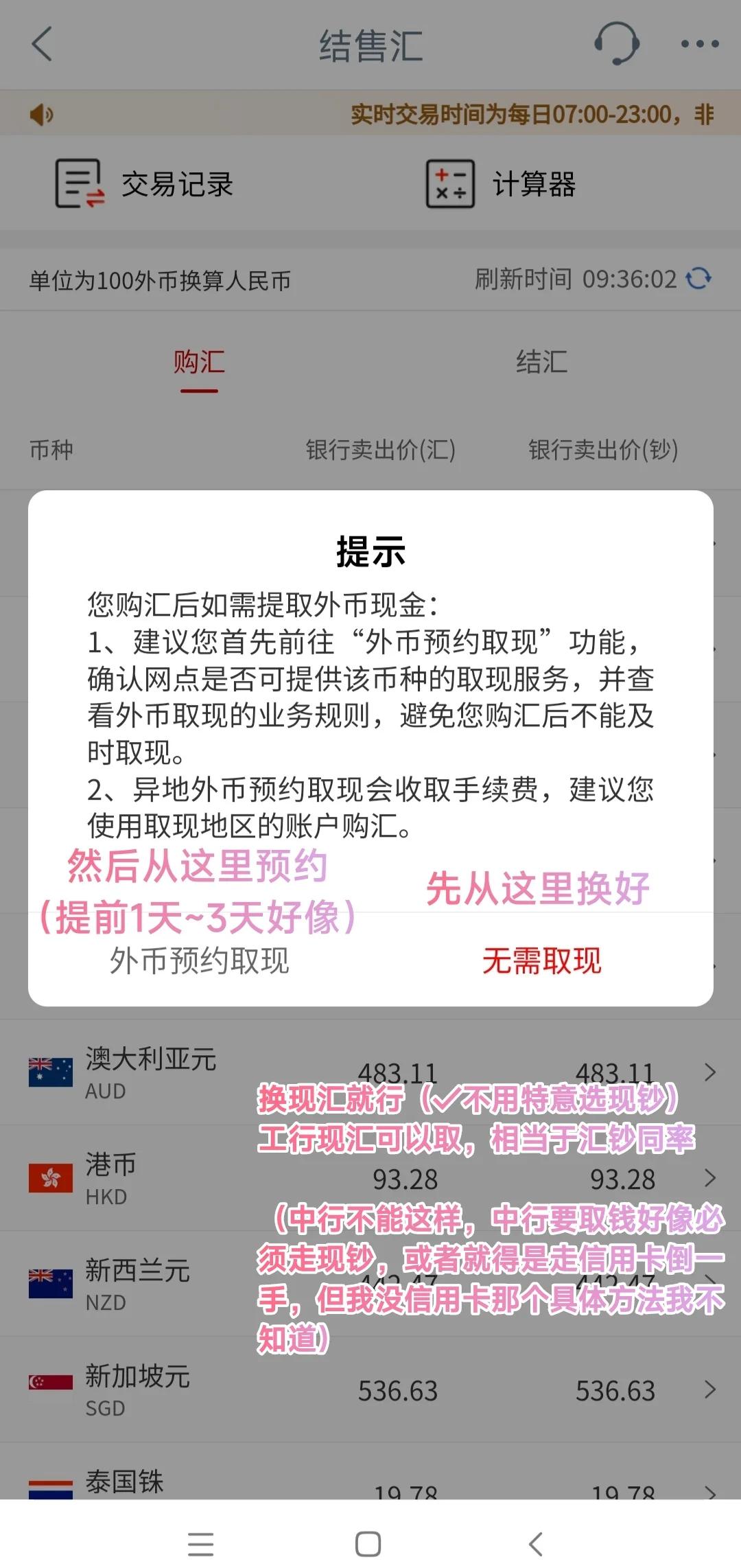Viewport: 741px width, 1568px height.
Task: Open the 计算器 tool
Action: (501, 184)
